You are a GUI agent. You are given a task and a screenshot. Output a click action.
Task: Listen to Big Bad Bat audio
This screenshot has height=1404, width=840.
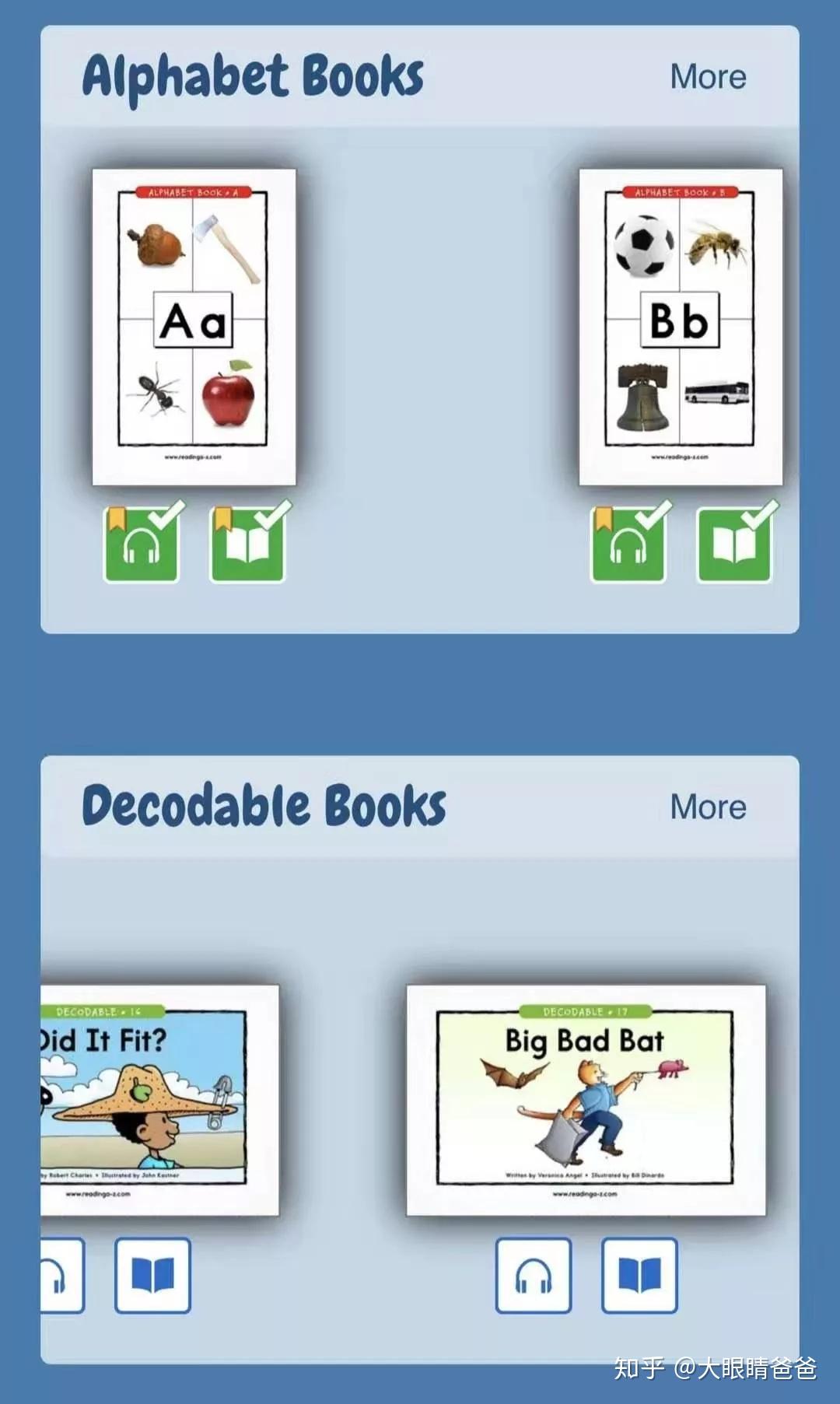[x=534, y=1276]
